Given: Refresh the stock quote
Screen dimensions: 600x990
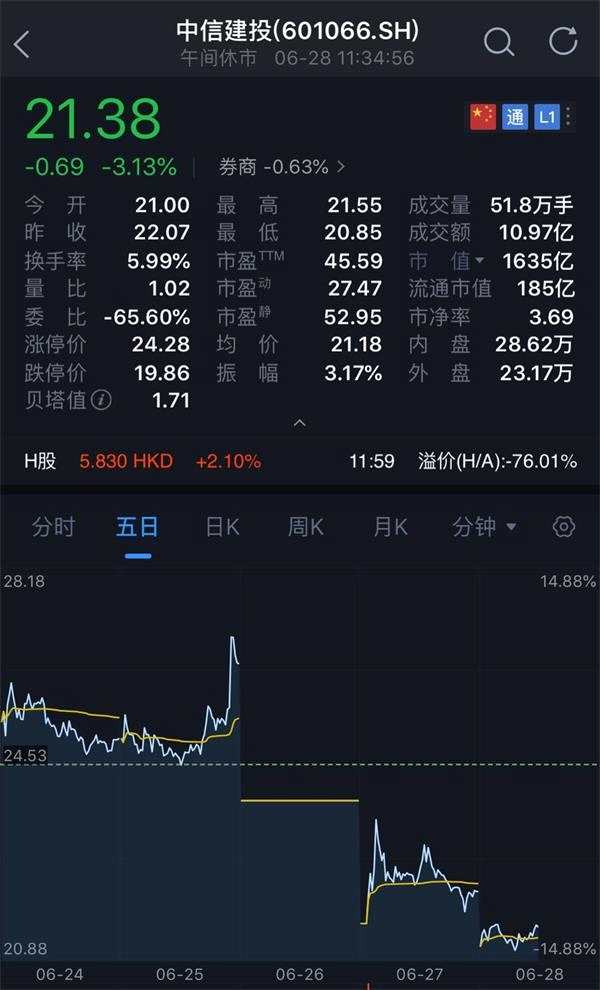Looking at the screenshot, I should (563, 42).
